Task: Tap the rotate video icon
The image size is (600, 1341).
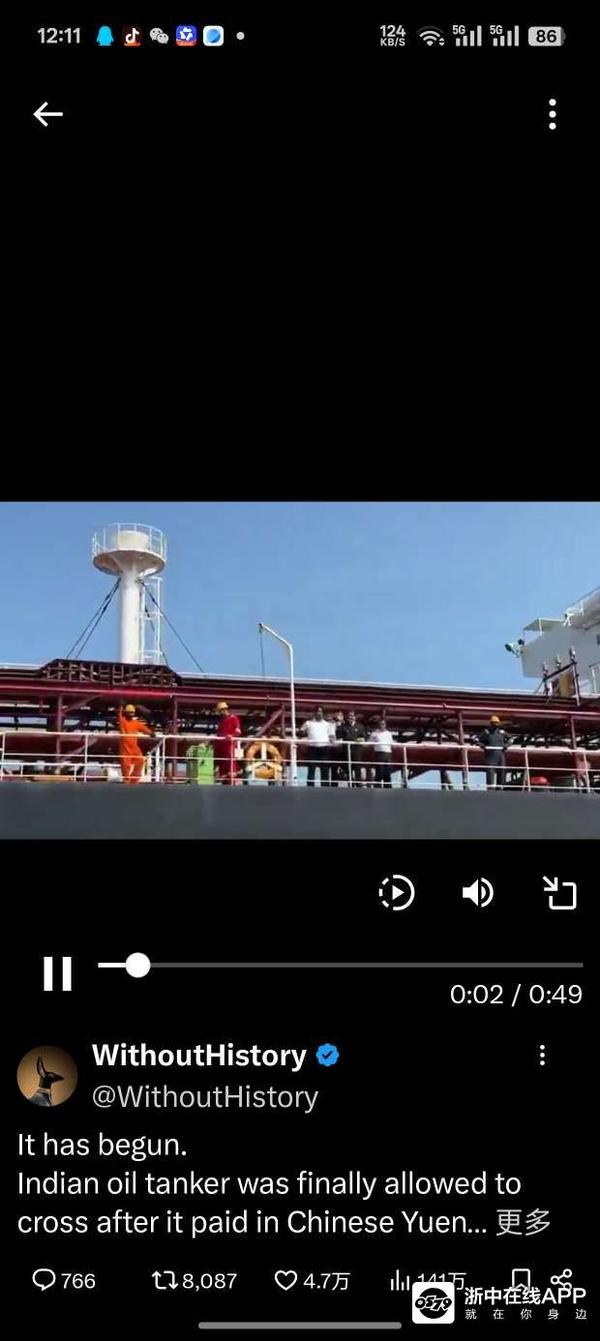Action: click(x=559, y=892)
